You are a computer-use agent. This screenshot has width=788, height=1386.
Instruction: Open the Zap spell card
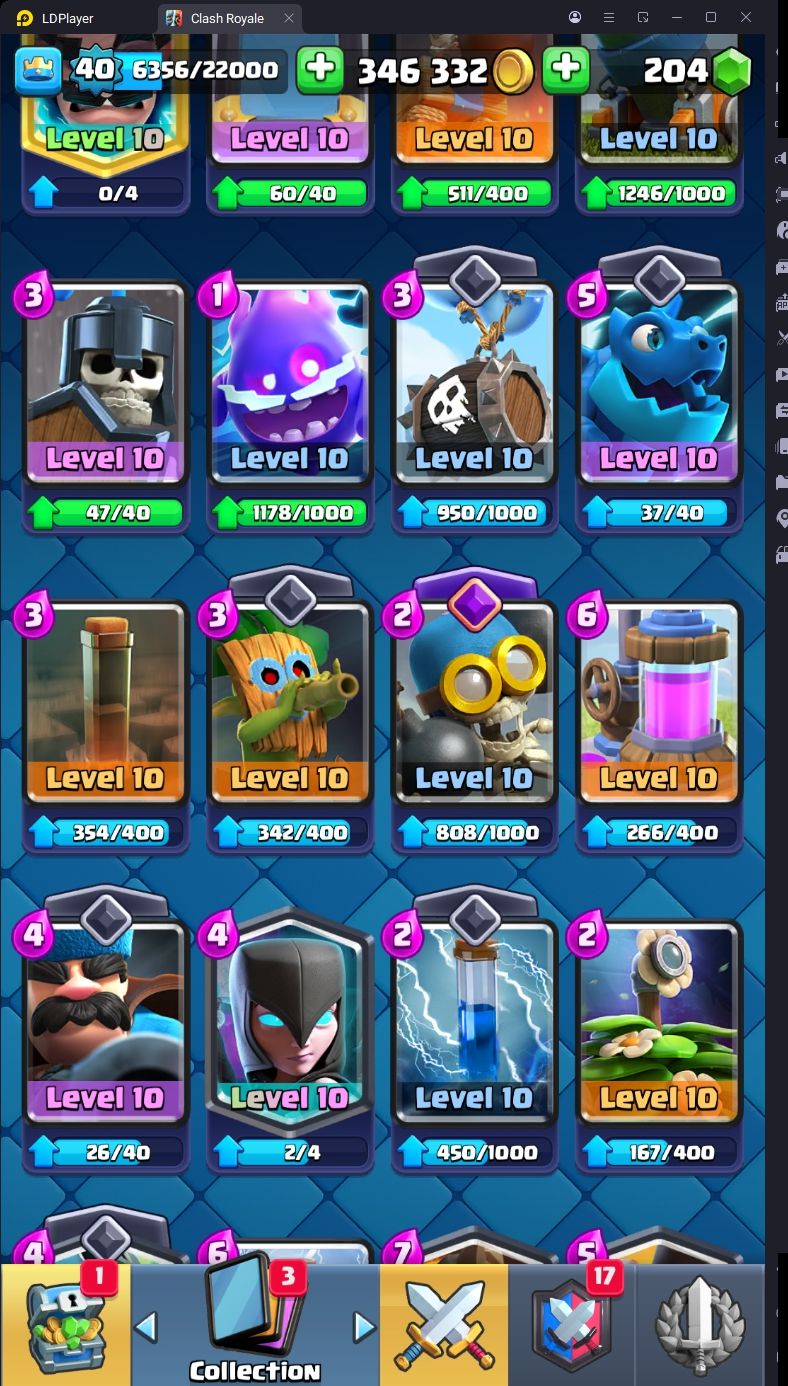coord(474,1025)
